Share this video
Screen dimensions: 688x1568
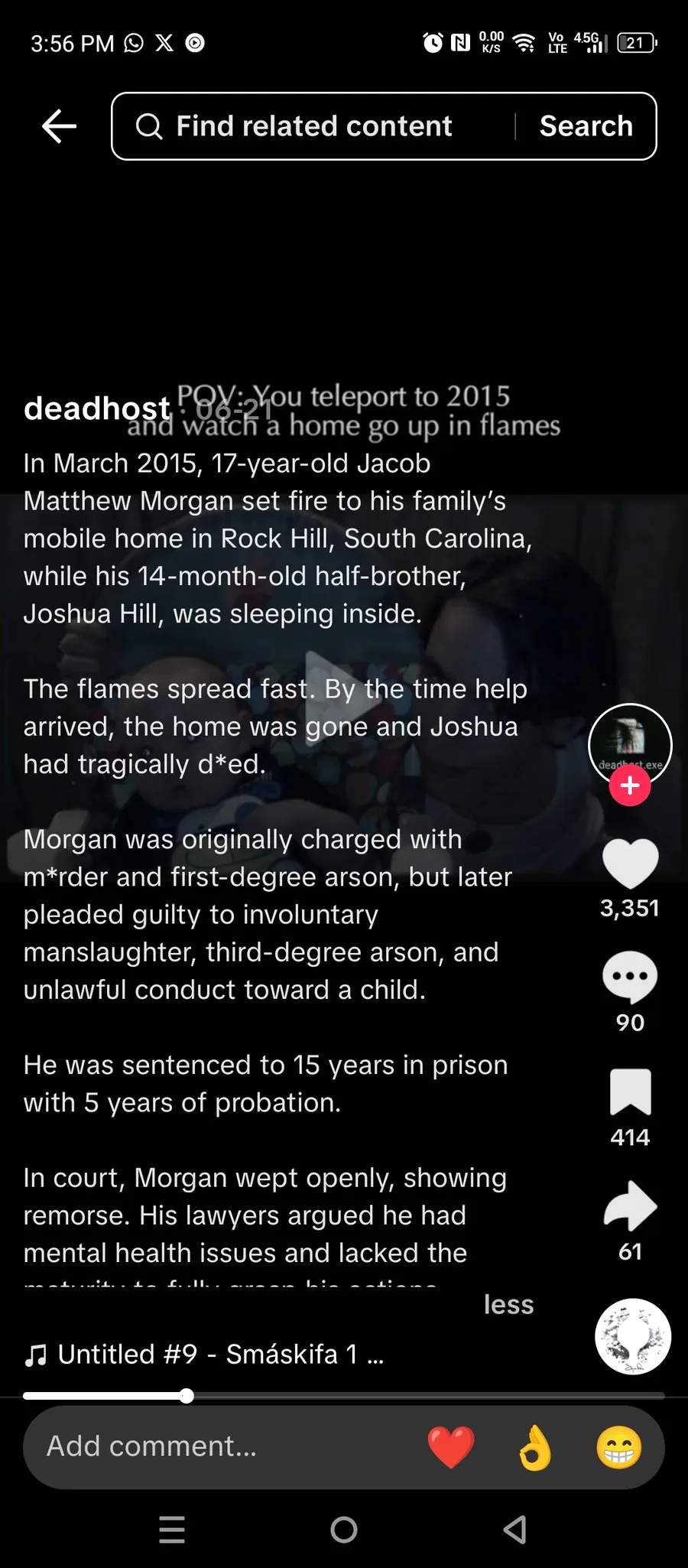[630, 1207]
